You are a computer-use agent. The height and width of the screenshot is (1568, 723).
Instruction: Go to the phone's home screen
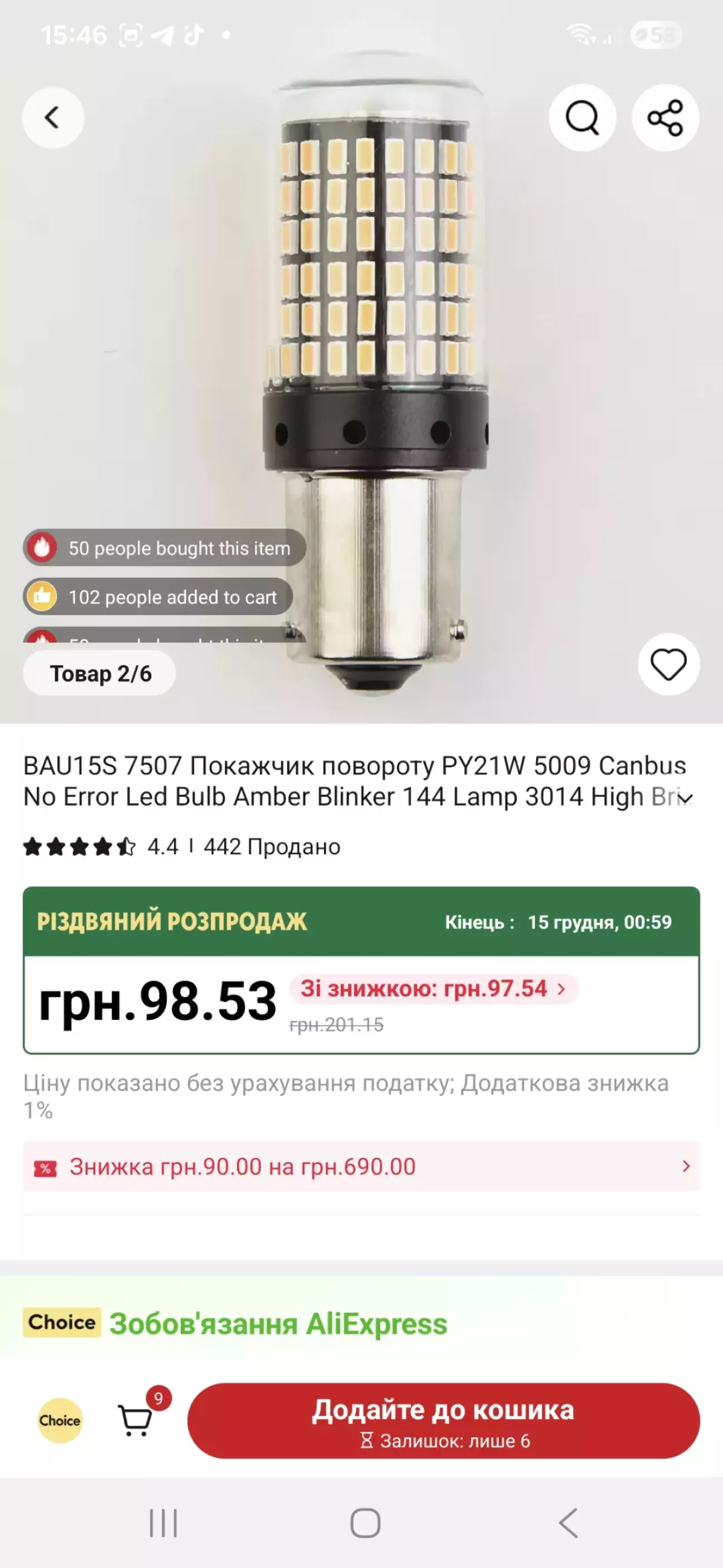point(365,1523)
